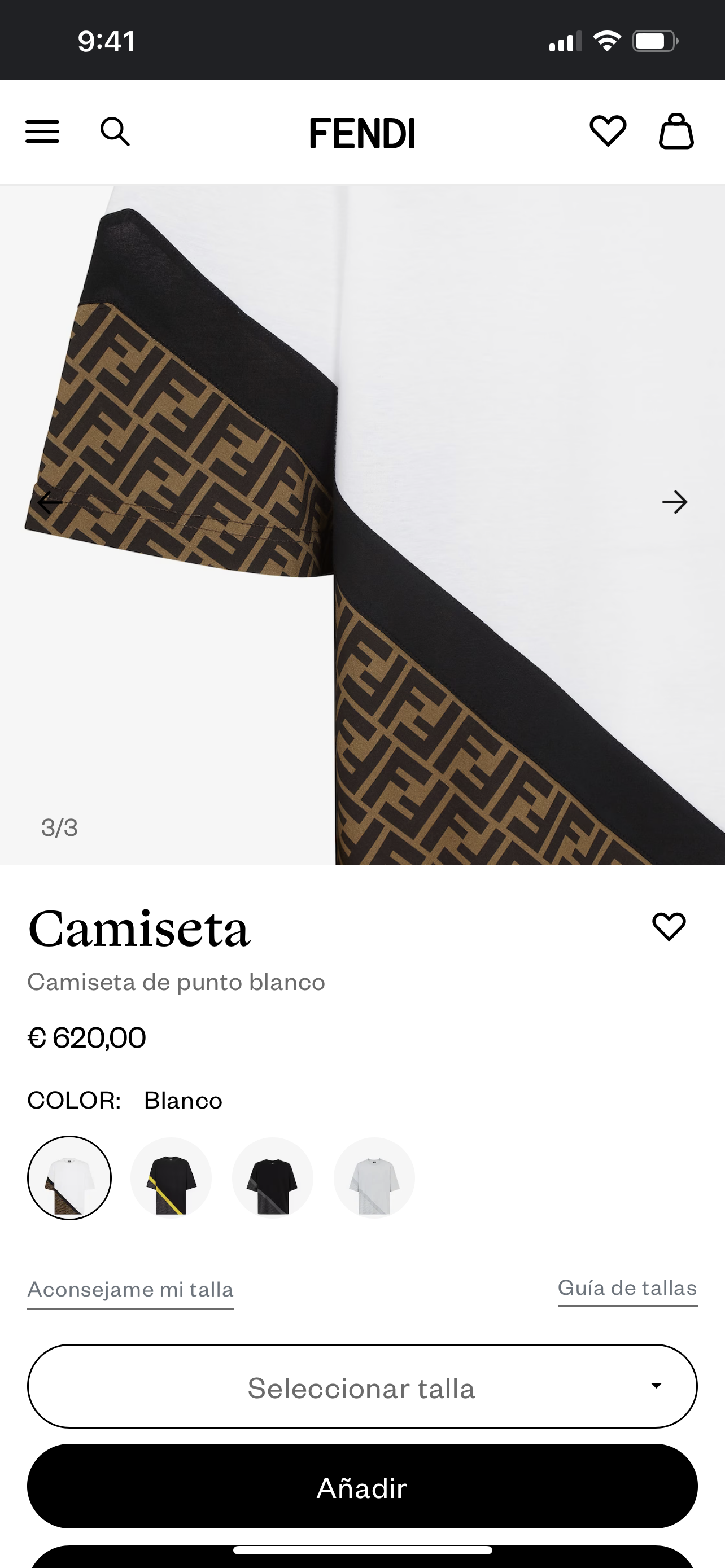The height and width of the screenshot is (1568, 725).
Task: Show the next product image
Action: pyautogui.click(x=675, y=502)
